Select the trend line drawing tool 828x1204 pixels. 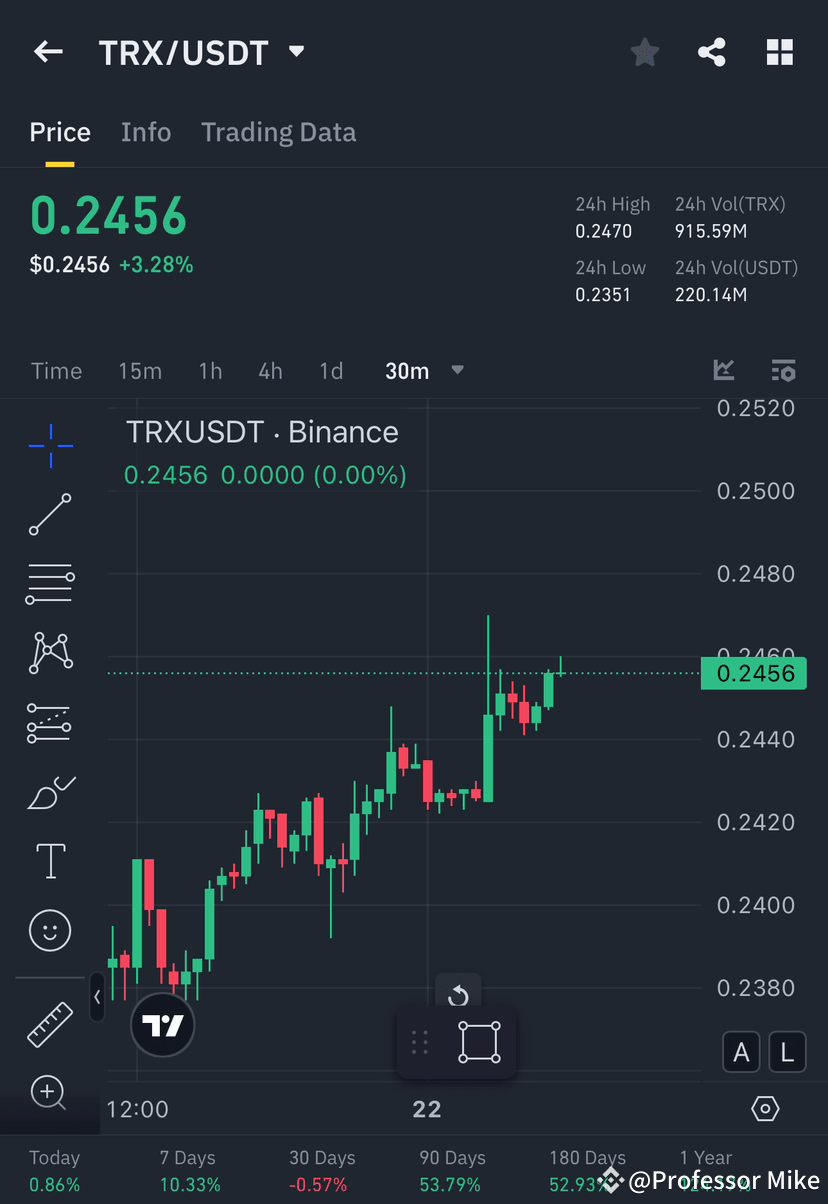[49, 515]
